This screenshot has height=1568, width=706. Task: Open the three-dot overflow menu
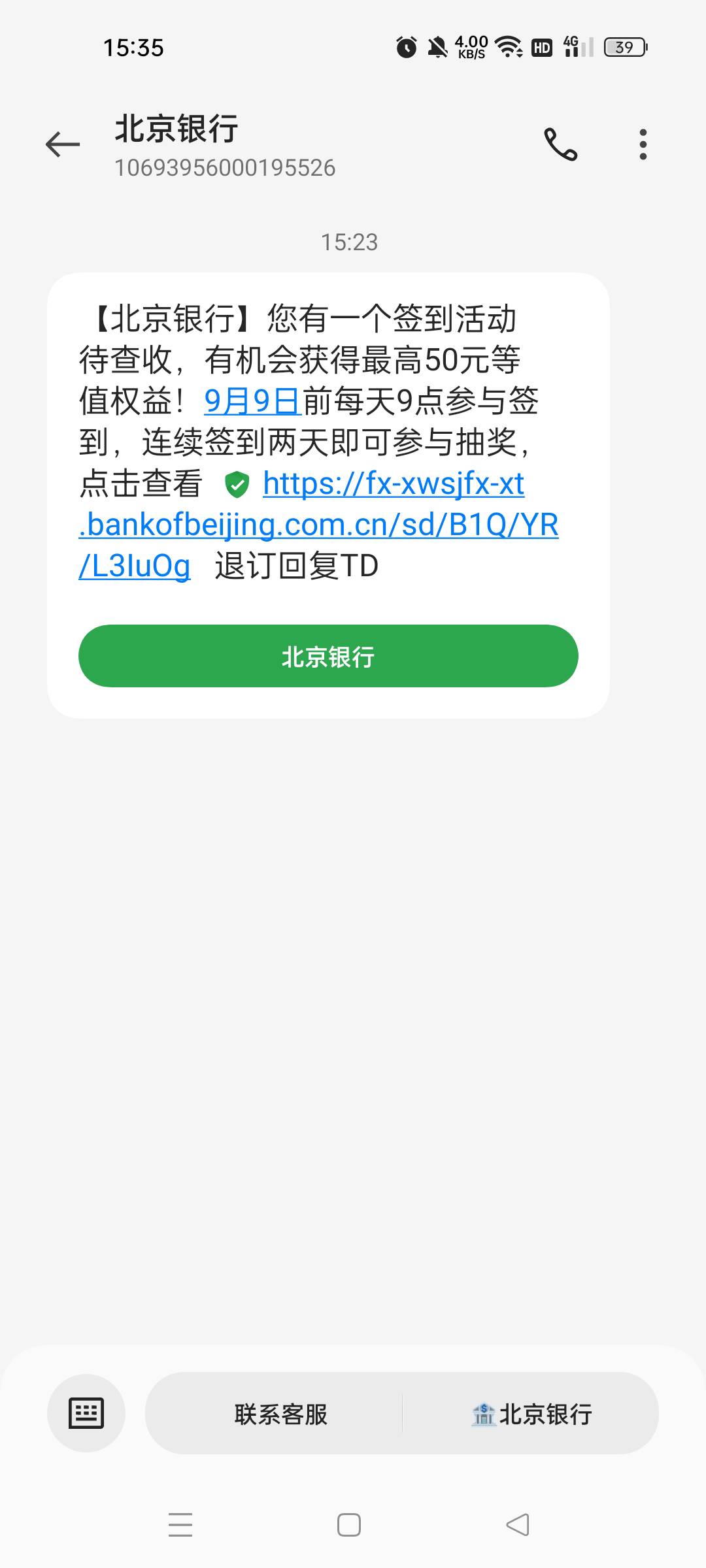coord(643,144)
